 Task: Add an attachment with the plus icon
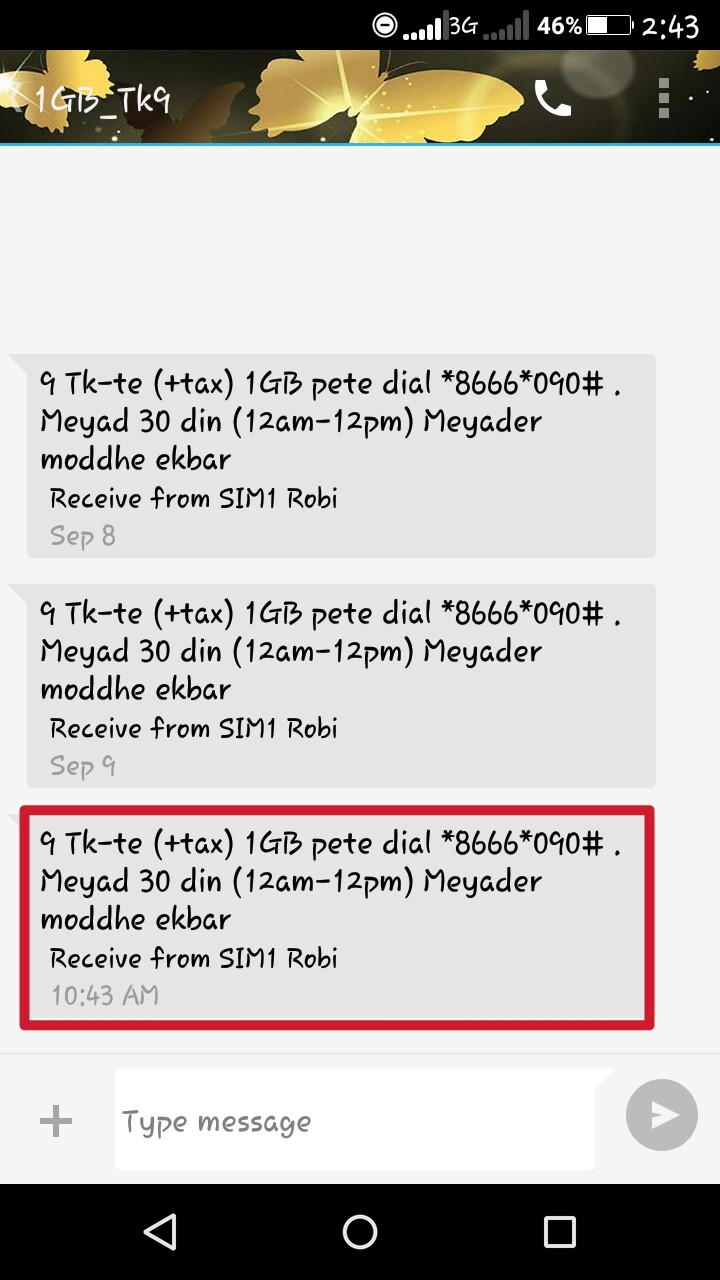(x=56, y=1120)
